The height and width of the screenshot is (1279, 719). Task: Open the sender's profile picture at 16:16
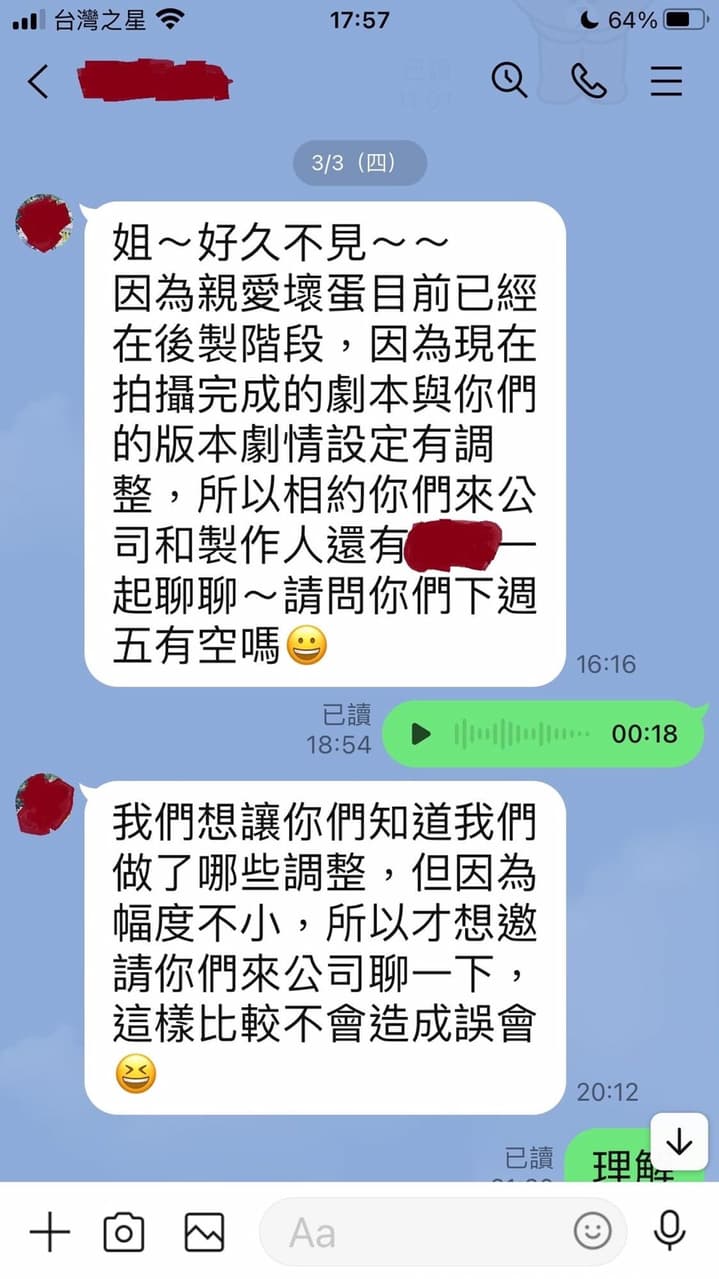[44, 224]
